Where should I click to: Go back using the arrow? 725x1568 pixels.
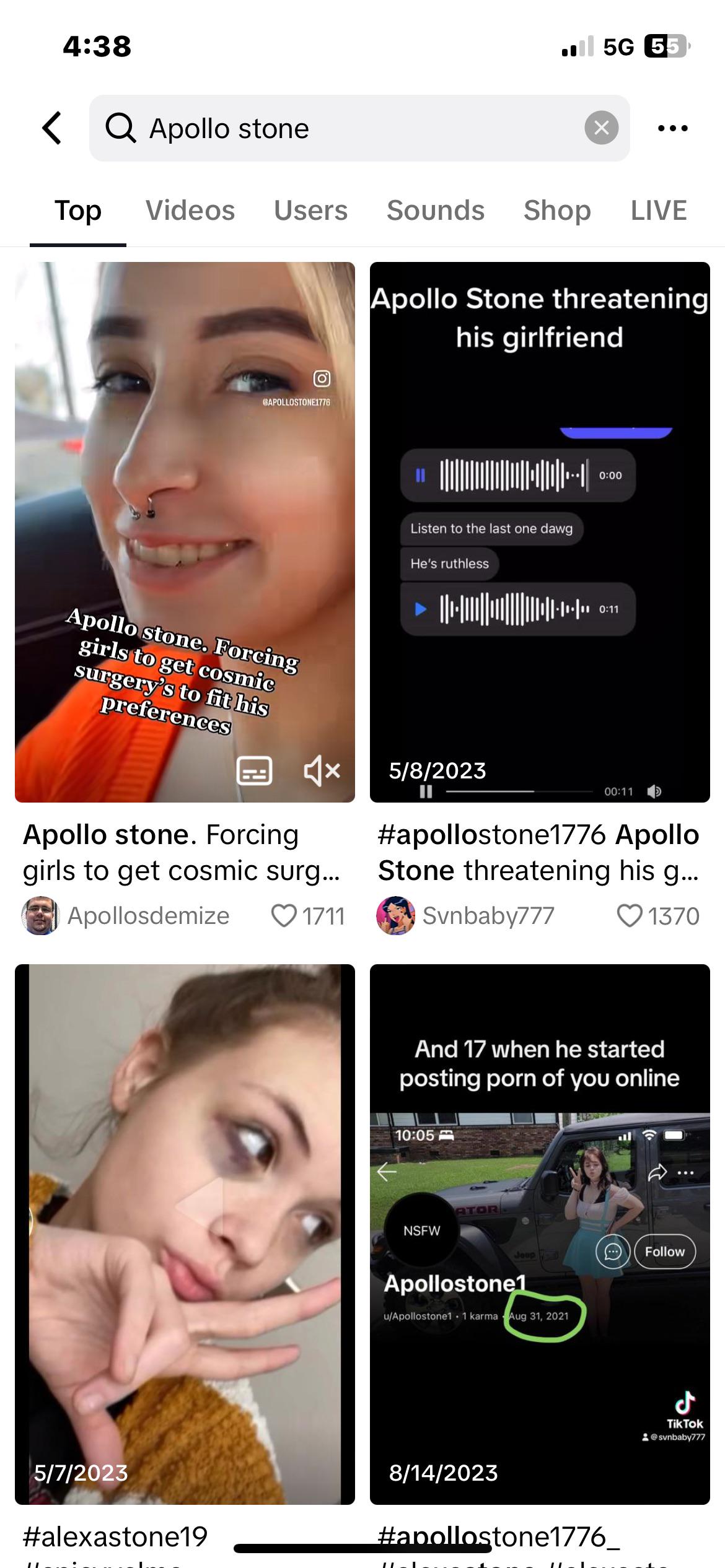(52, 128)
